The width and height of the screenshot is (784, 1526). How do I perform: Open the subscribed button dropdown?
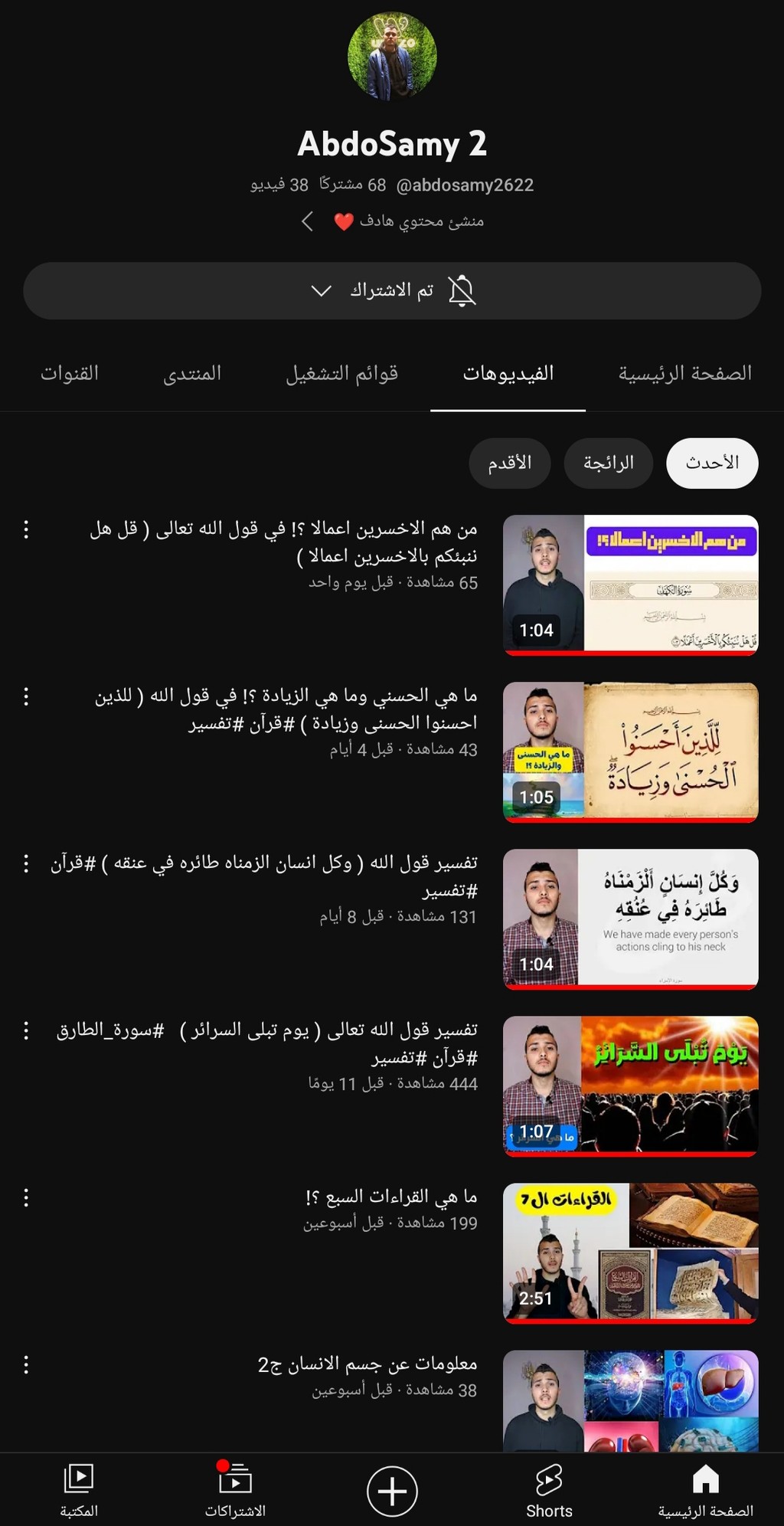(392, 291)
